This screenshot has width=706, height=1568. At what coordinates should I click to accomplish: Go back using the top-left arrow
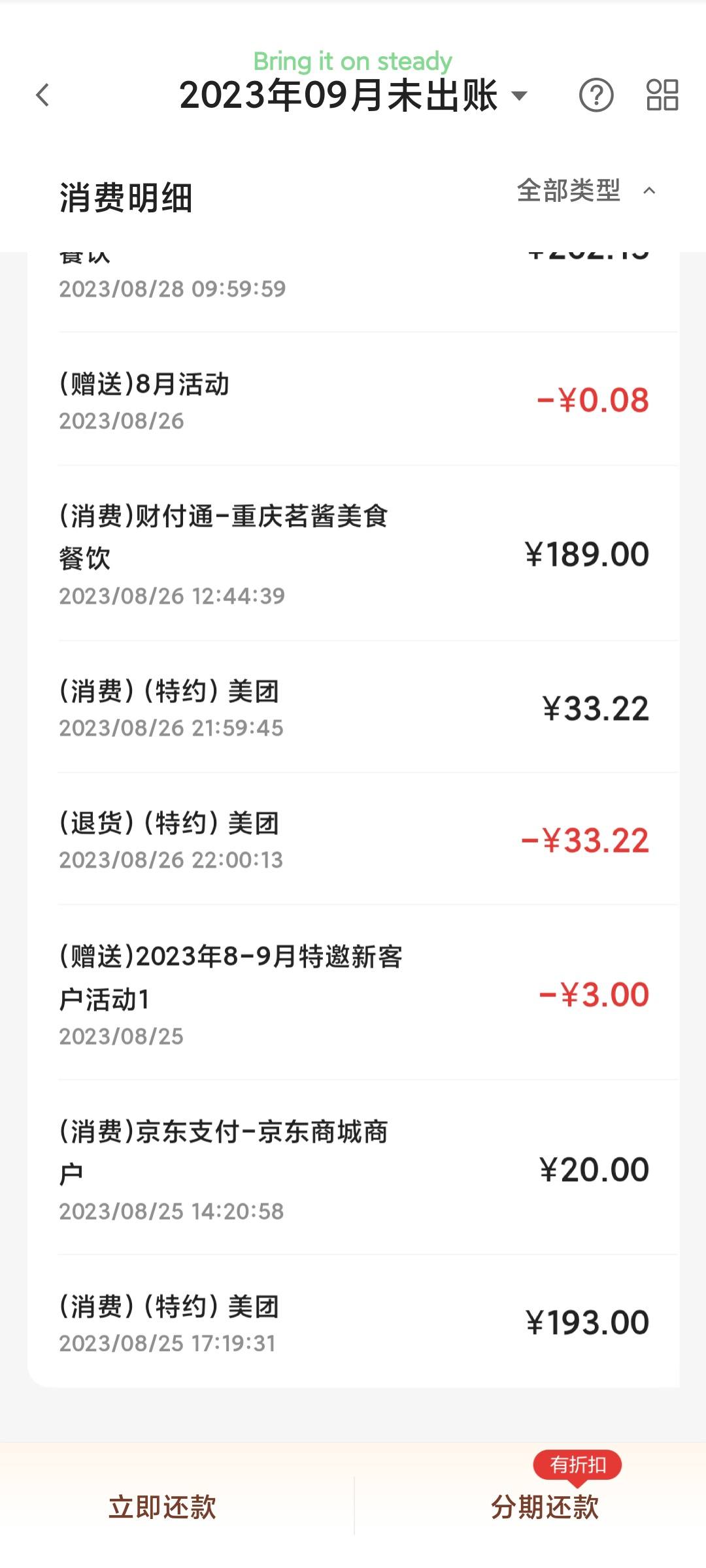42,95
